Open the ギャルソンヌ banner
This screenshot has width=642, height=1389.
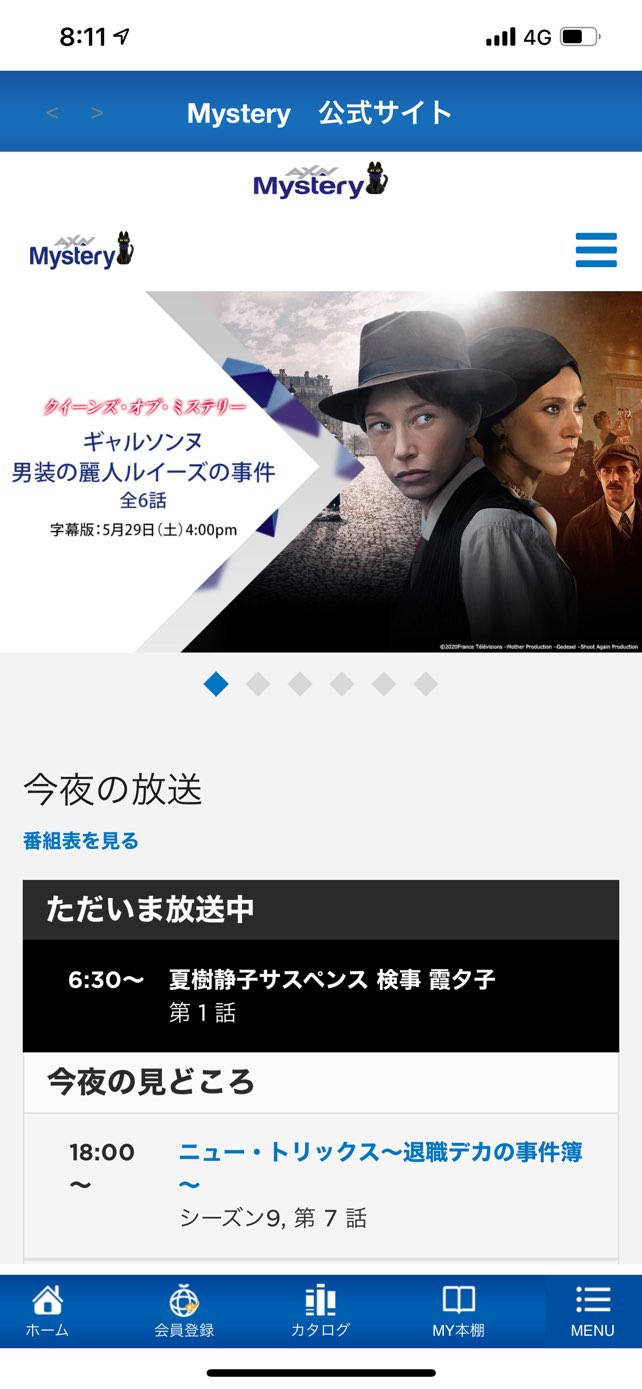pos(321,472)
